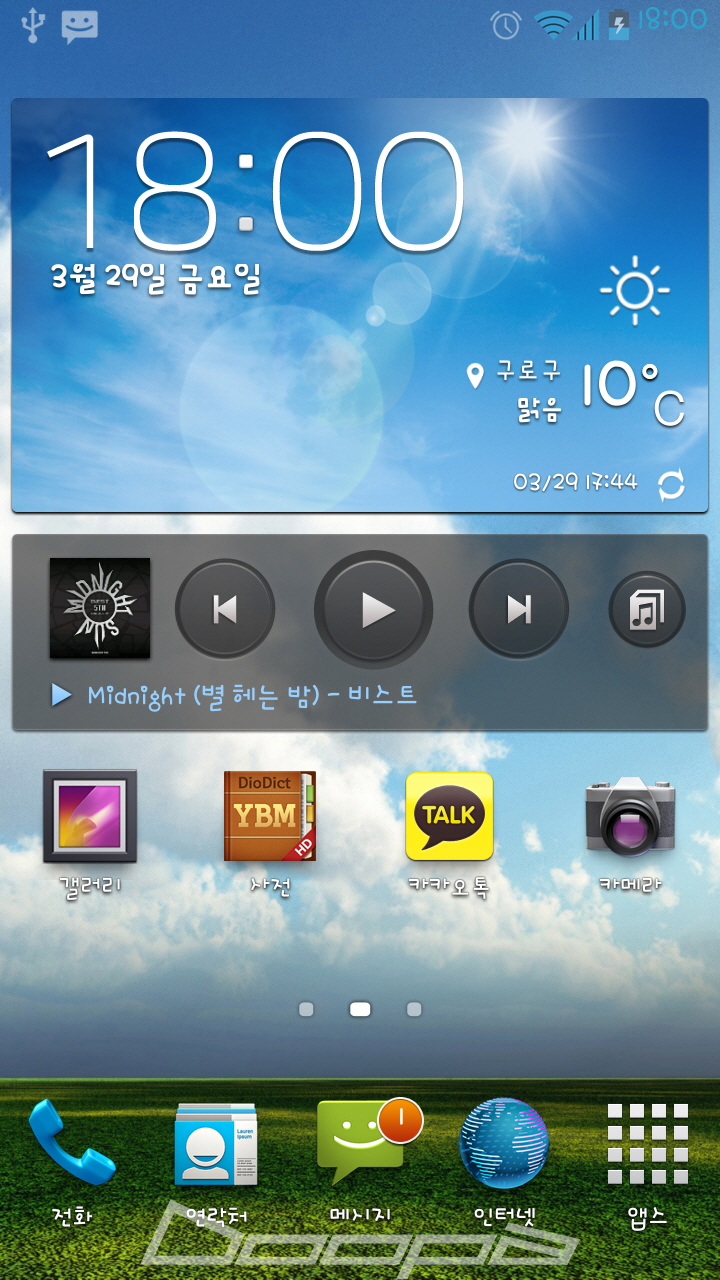Open the music playlist icon
This screenshot has width=720, height=1280.
click(x=647, y=609)
